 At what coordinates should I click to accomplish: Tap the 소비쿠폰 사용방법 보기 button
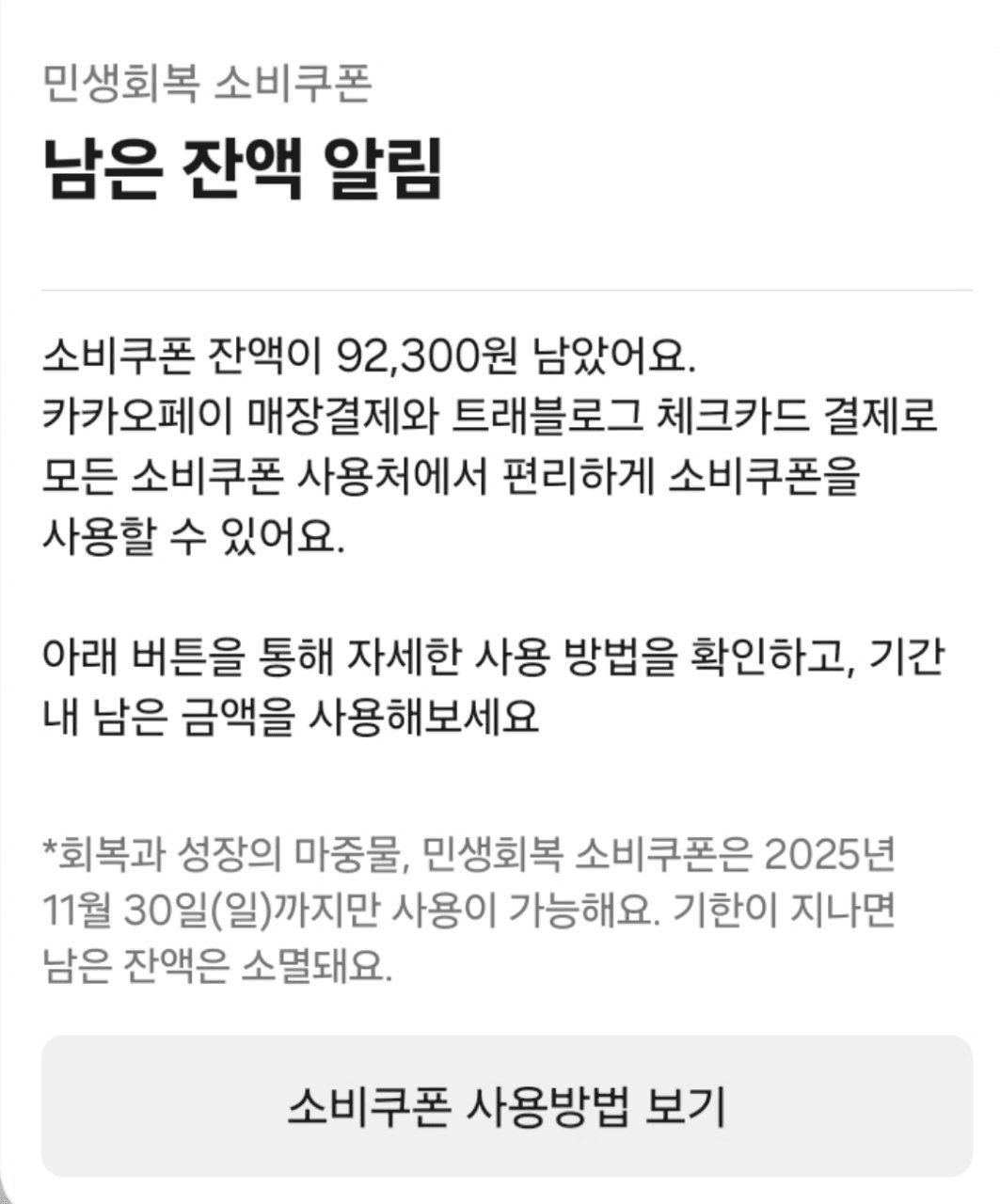click(x=506, y=1106)
